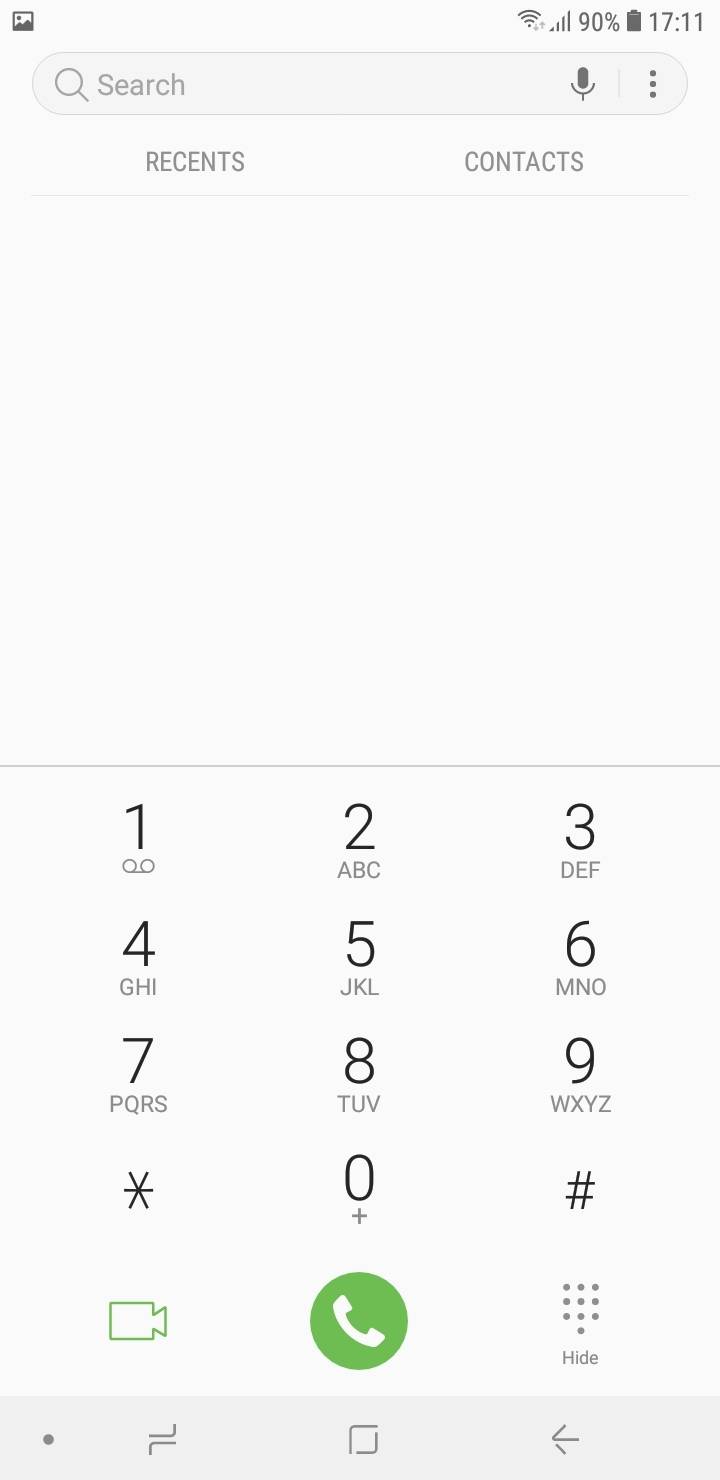Tap the Search field
The image size is (720, 1480).
tap(300, 84)
